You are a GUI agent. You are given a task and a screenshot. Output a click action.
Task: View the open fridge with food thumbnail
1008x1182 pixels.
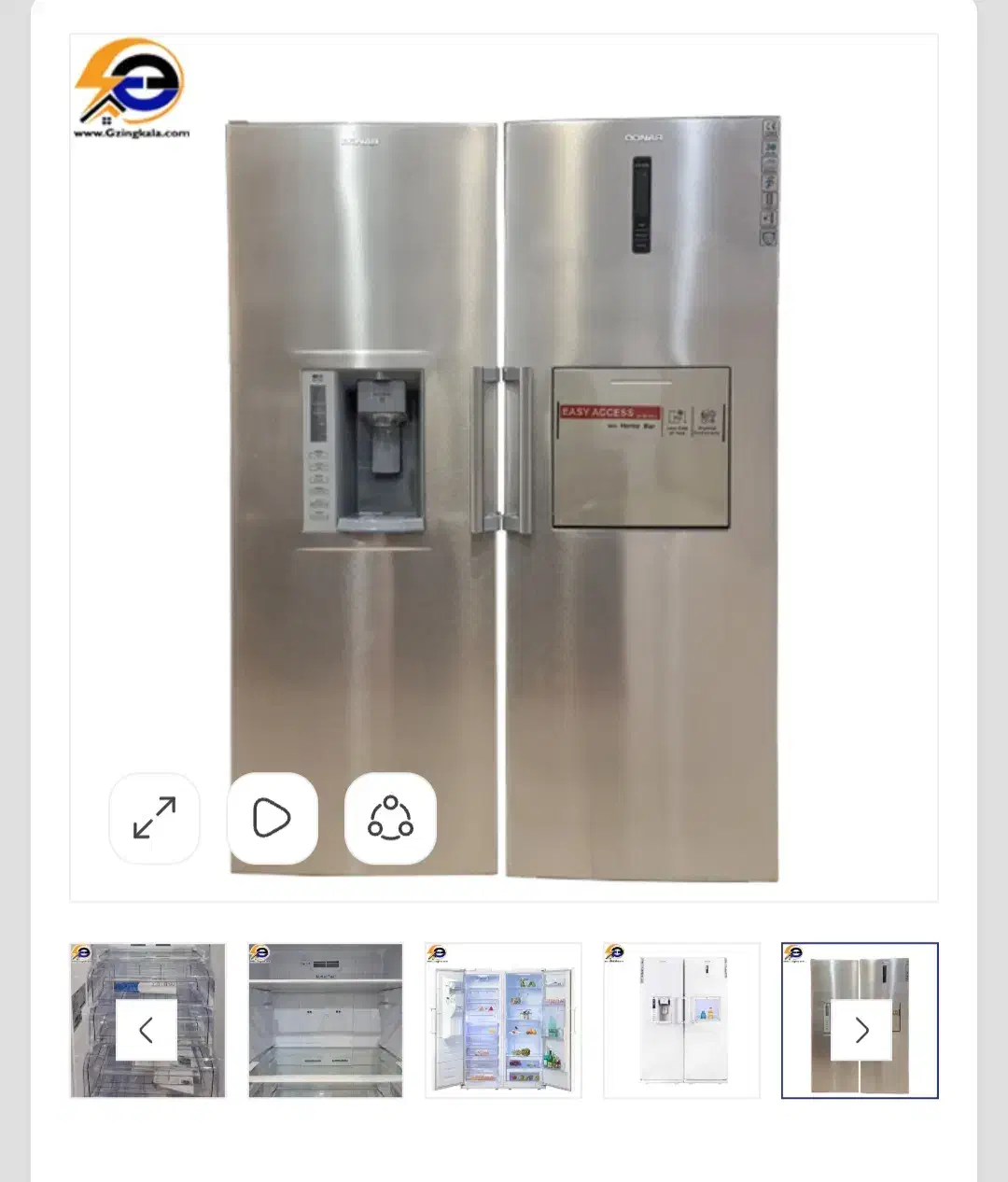(x=503, y=1020)
